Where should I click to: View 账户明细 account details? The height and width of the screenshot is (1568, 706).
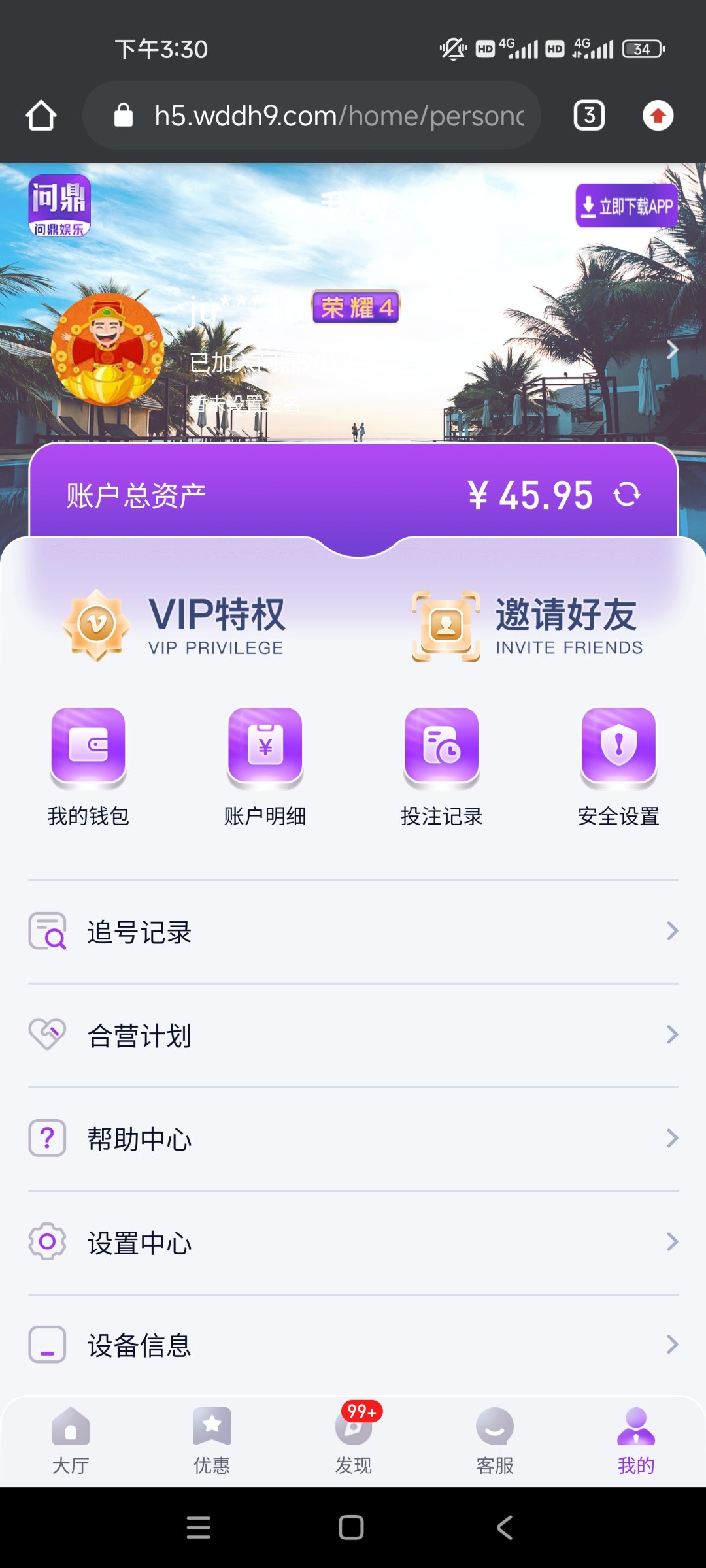[265, 766]
